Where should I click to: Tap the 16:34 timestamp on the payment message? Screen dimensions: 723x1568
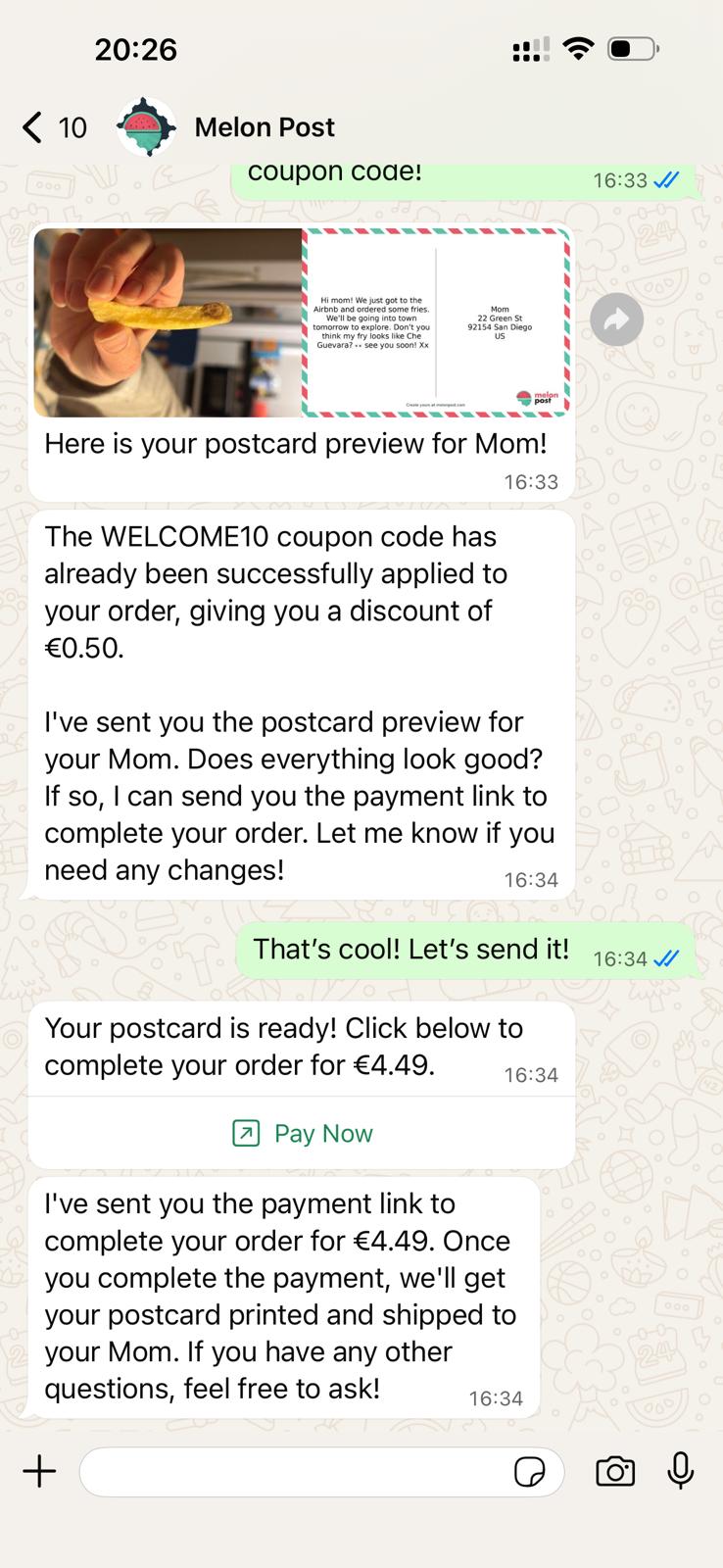[532, 1074]
